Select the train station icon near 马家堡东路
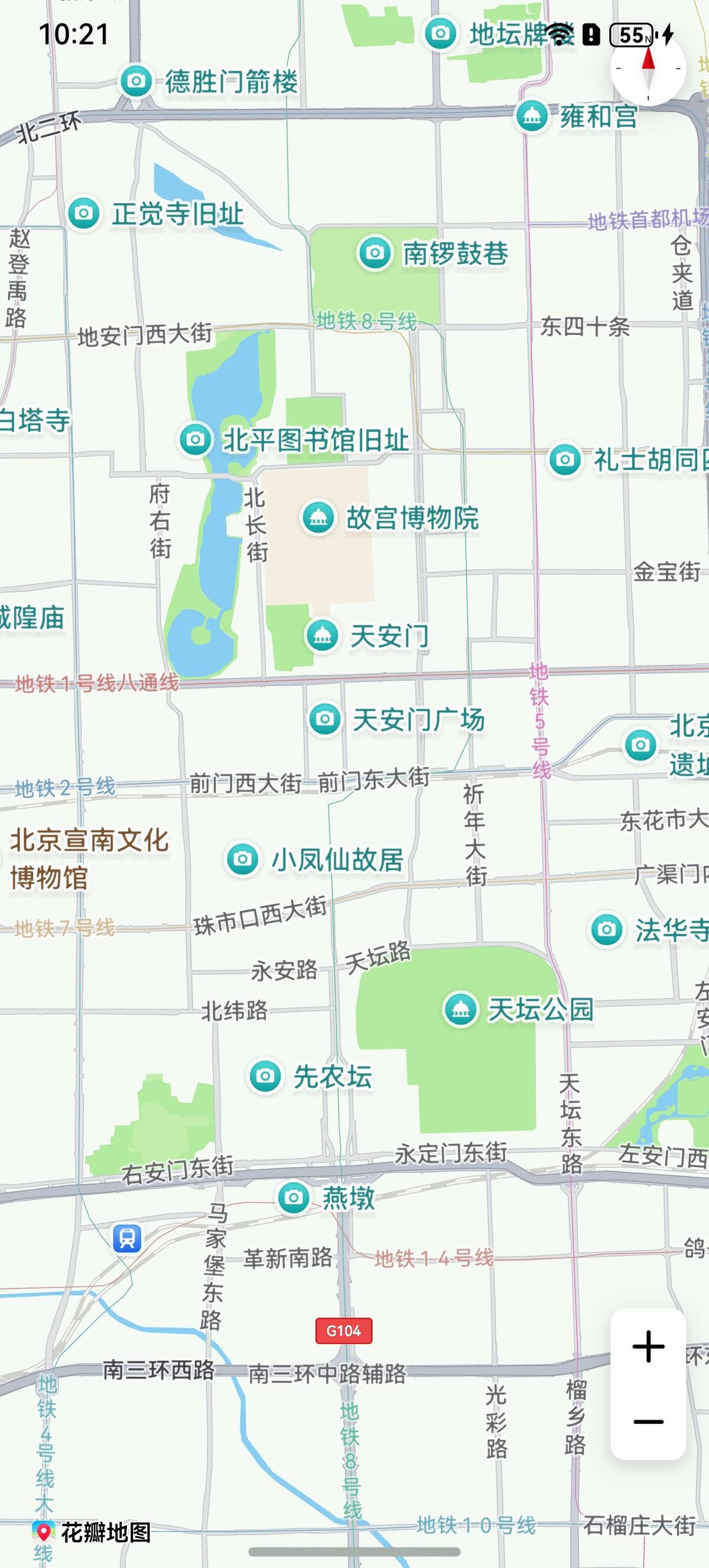709x1568 pixels. tap(127, 1238)
